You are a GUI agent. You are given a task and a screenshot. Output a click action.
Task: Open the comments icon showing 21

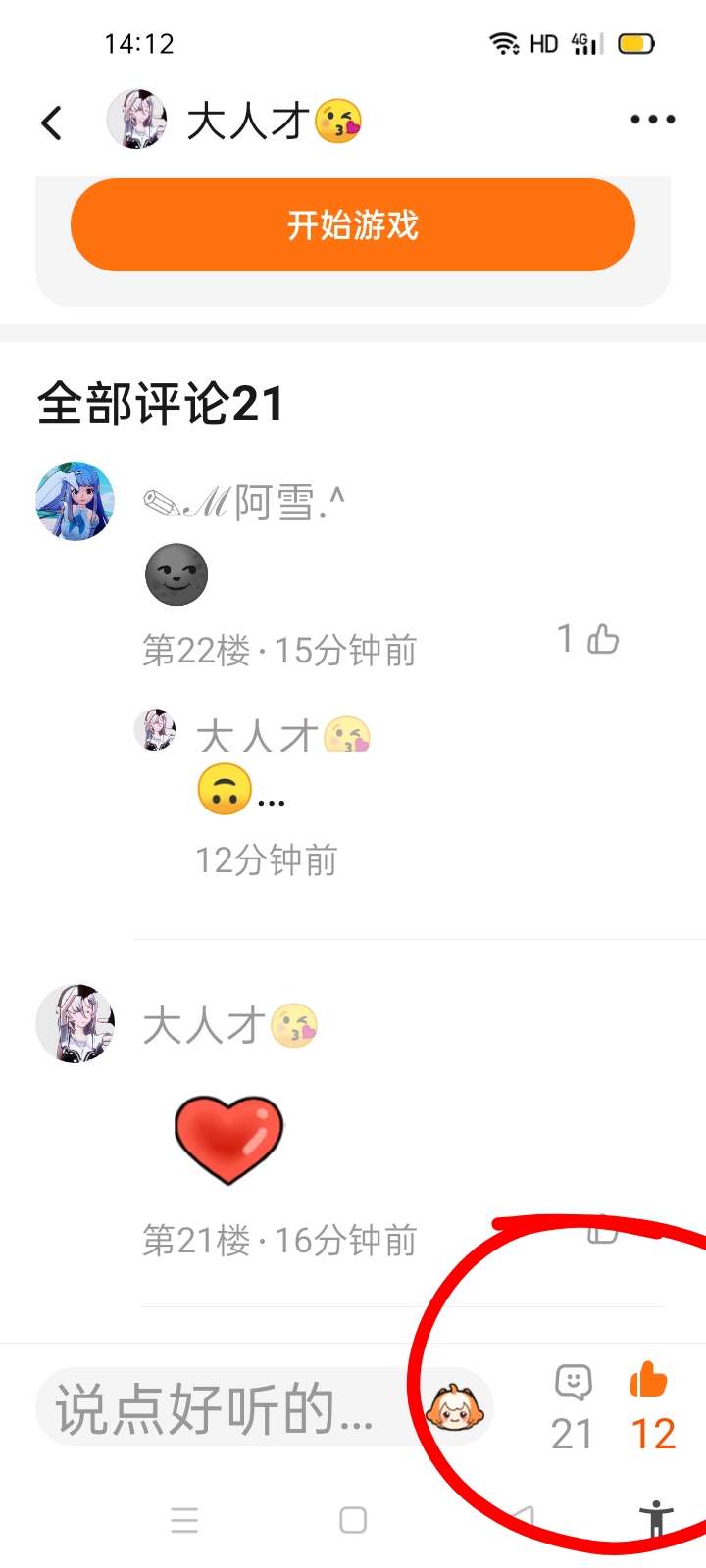point(573,1407)
